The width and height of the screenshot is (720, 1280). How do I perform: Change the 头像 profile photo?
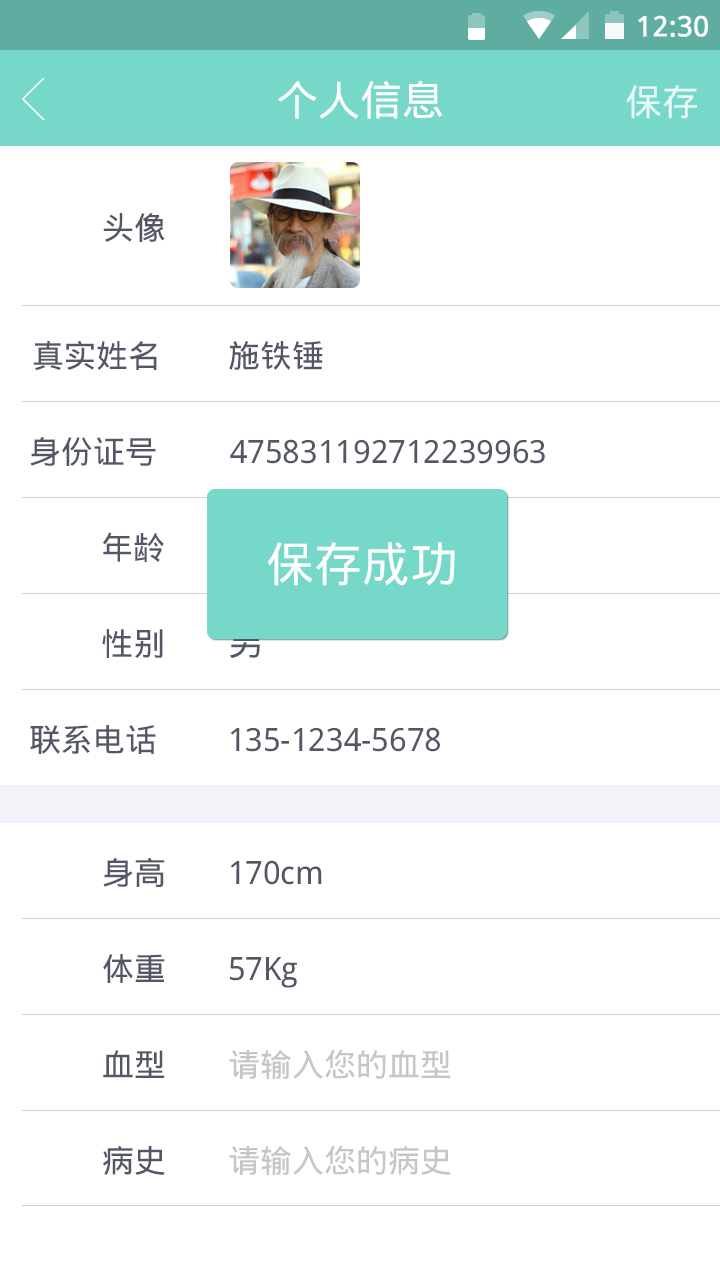pyautogui.click(x=294, y=226)
